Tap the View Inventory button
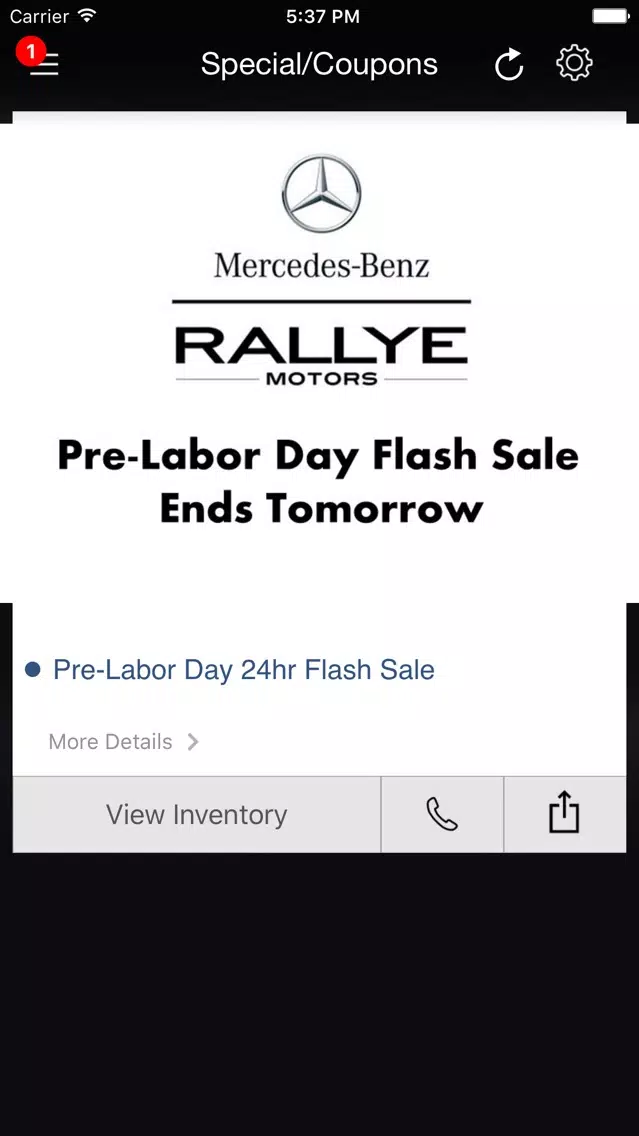Viewport: 639px width, 1136px height. [196, 814]
